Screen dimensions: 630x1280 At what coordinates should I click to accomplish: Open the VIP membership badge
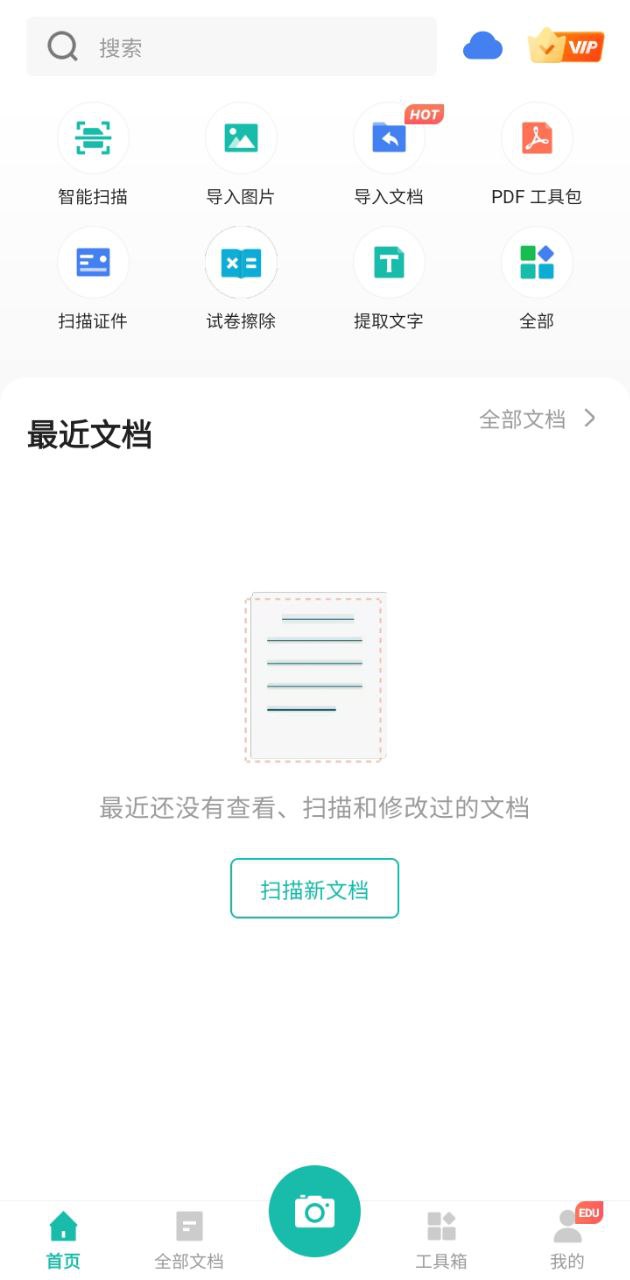(566, 46)
